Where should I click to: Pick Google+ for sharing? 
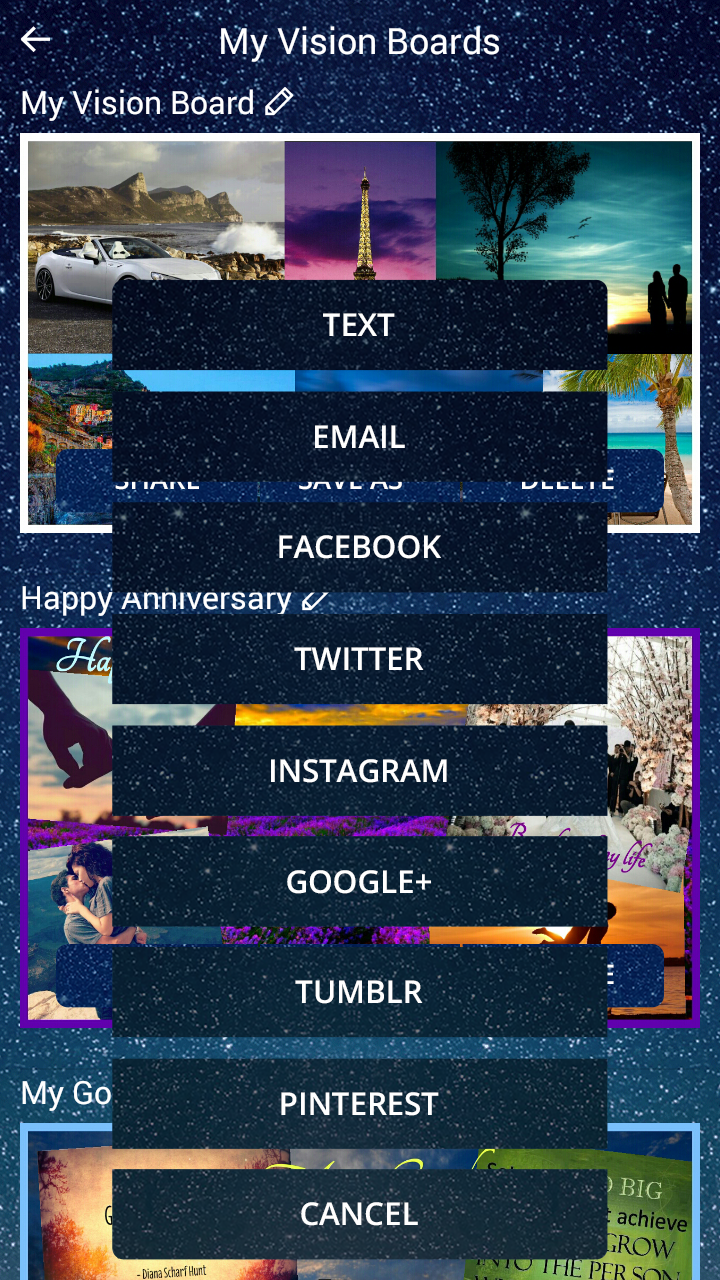click(360, 881)
